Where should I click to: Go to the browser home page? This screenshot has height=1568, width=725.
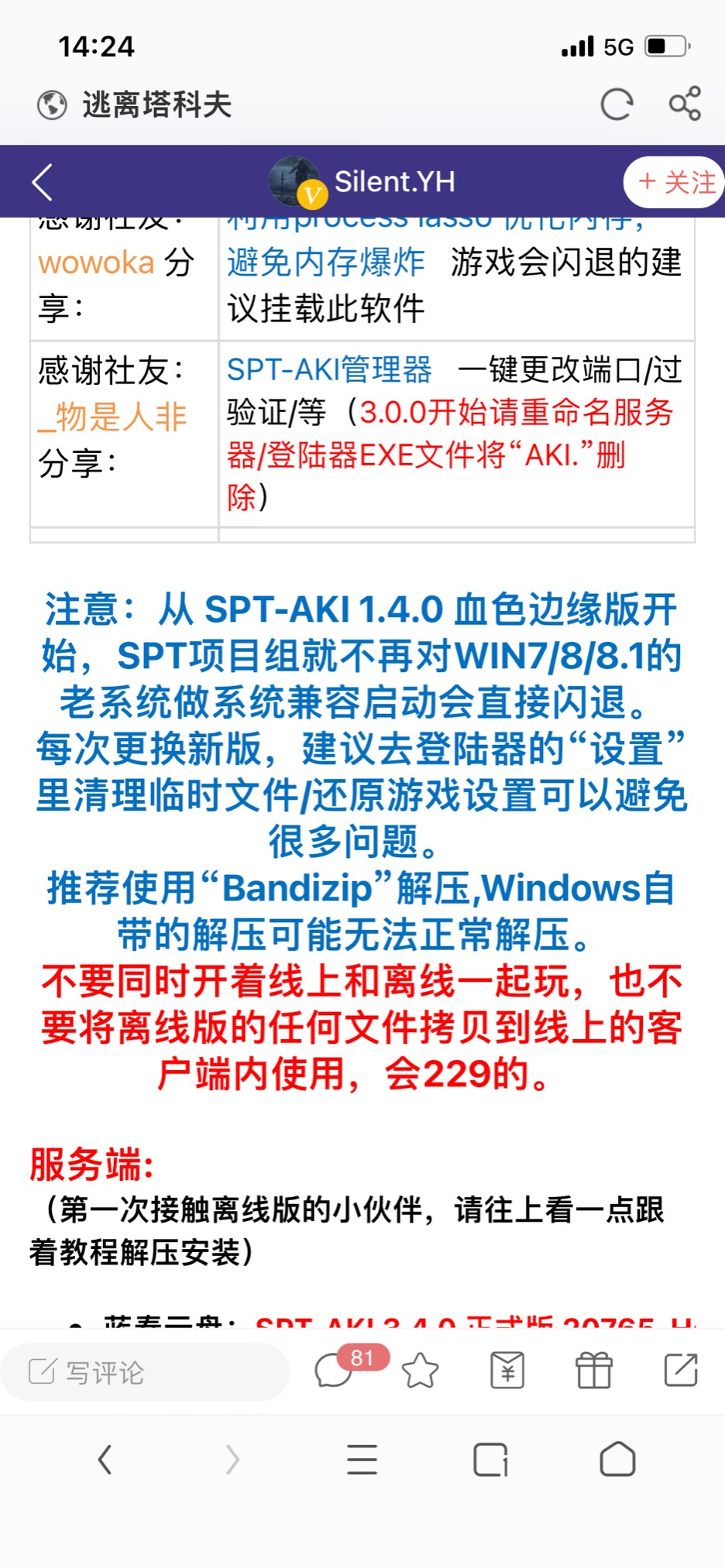617,1460
